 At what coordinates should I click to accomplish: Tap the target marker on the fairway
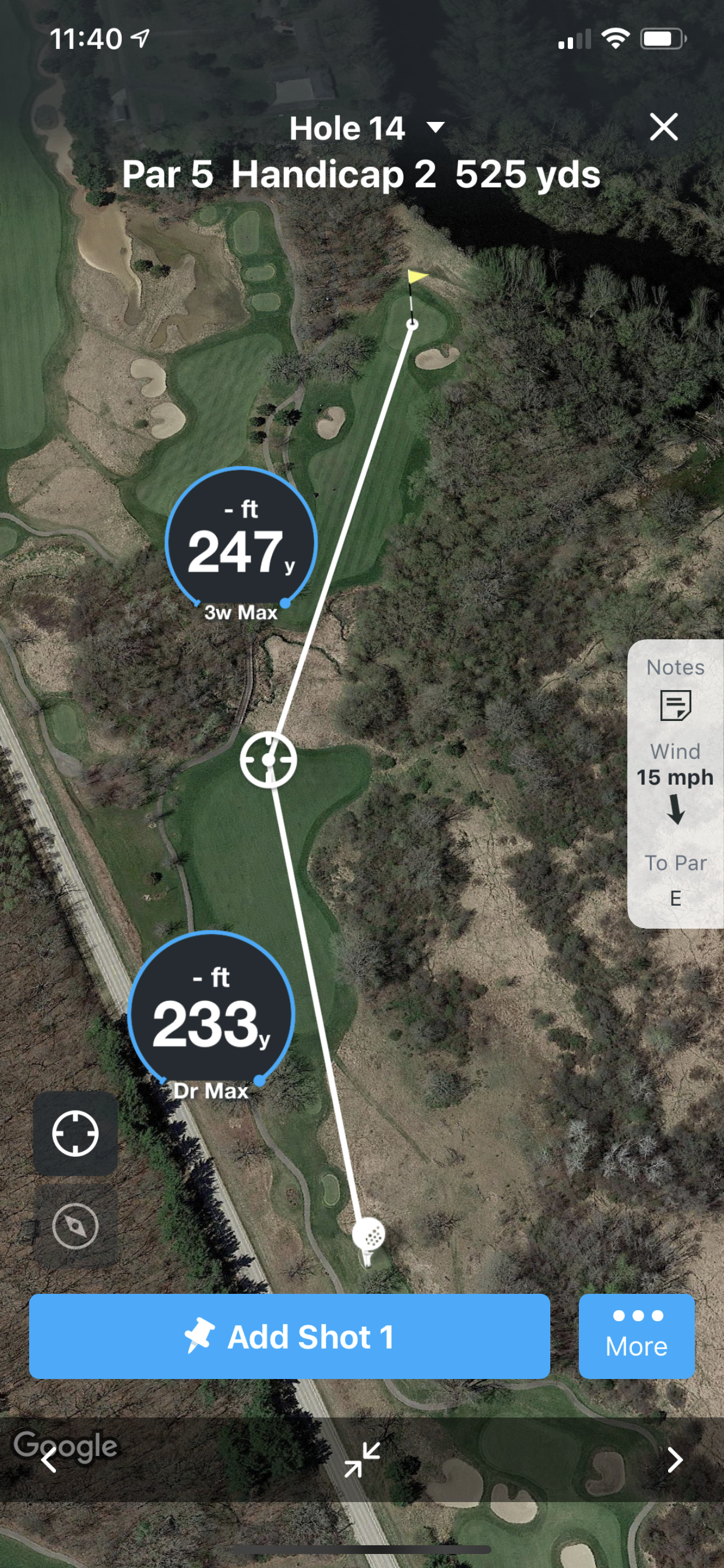click(x=268, y=759)
